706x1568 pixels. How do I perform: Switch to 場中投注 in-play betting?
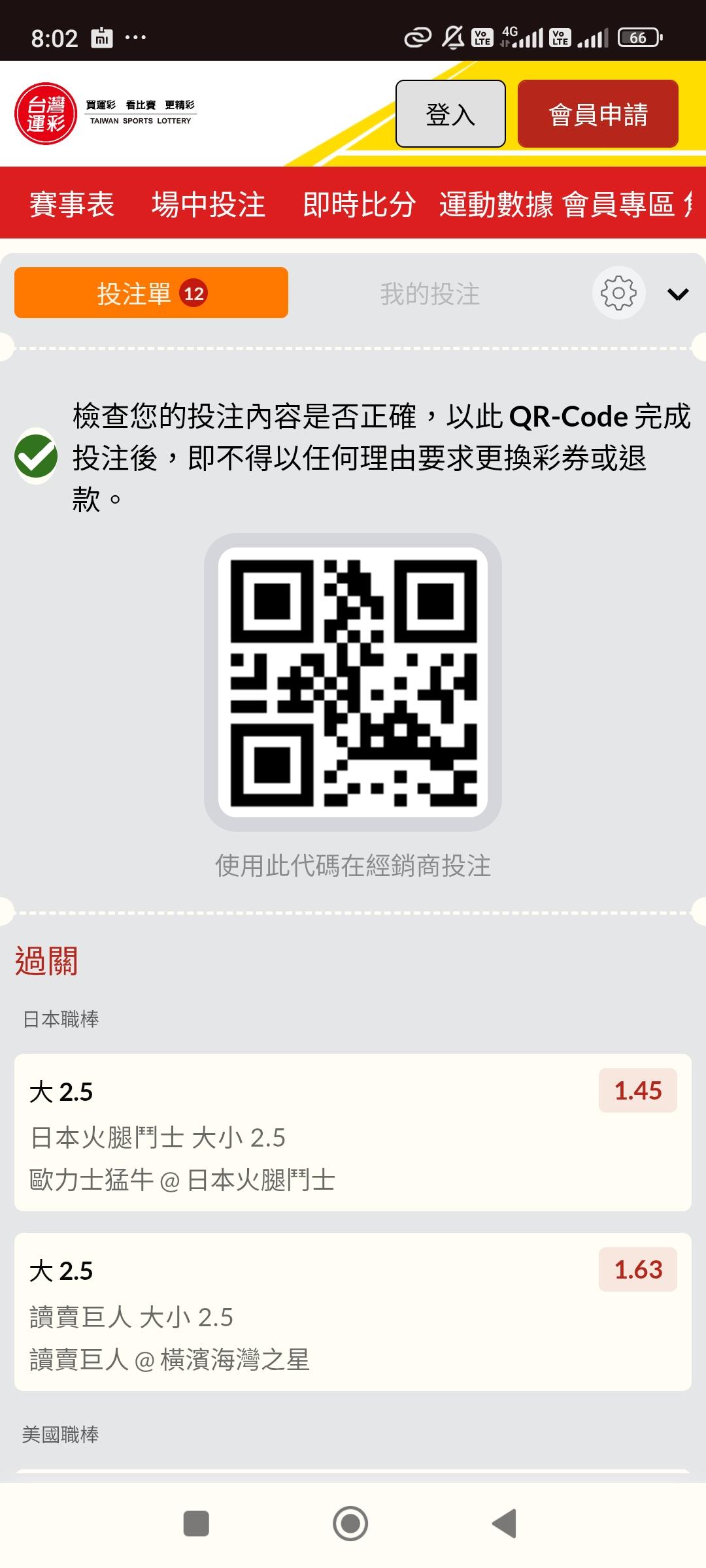tap(209, 204)
